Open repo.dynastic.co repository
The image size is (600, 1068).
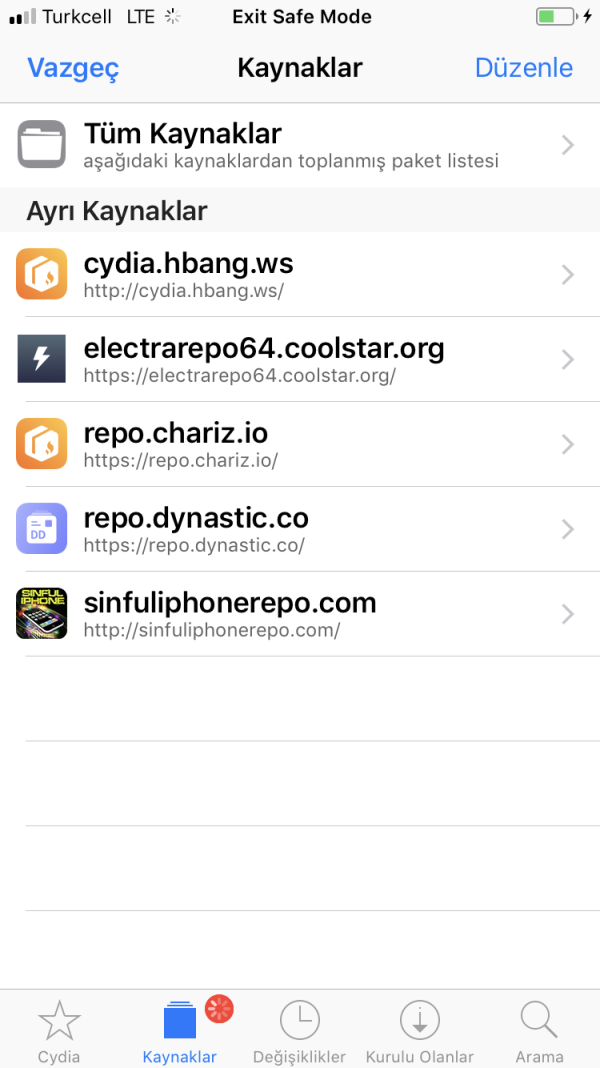[x=300, y=529]
